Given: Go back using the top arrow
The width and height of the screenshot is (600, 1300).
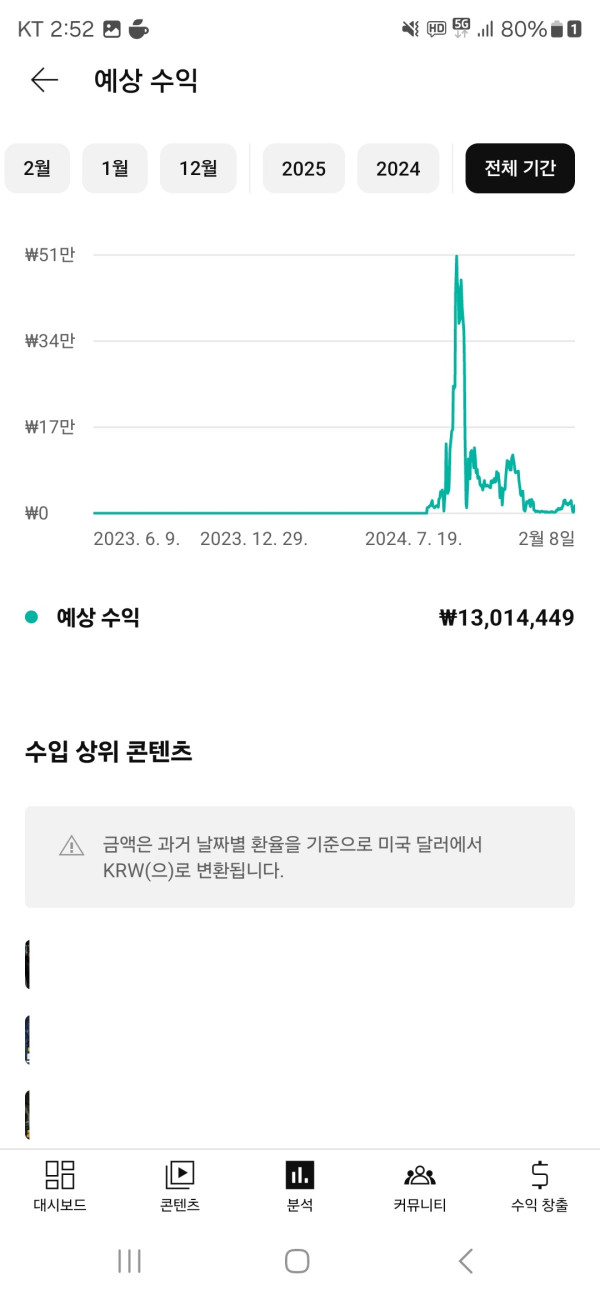Looking at the screenshot, I should tap(44, 81).
